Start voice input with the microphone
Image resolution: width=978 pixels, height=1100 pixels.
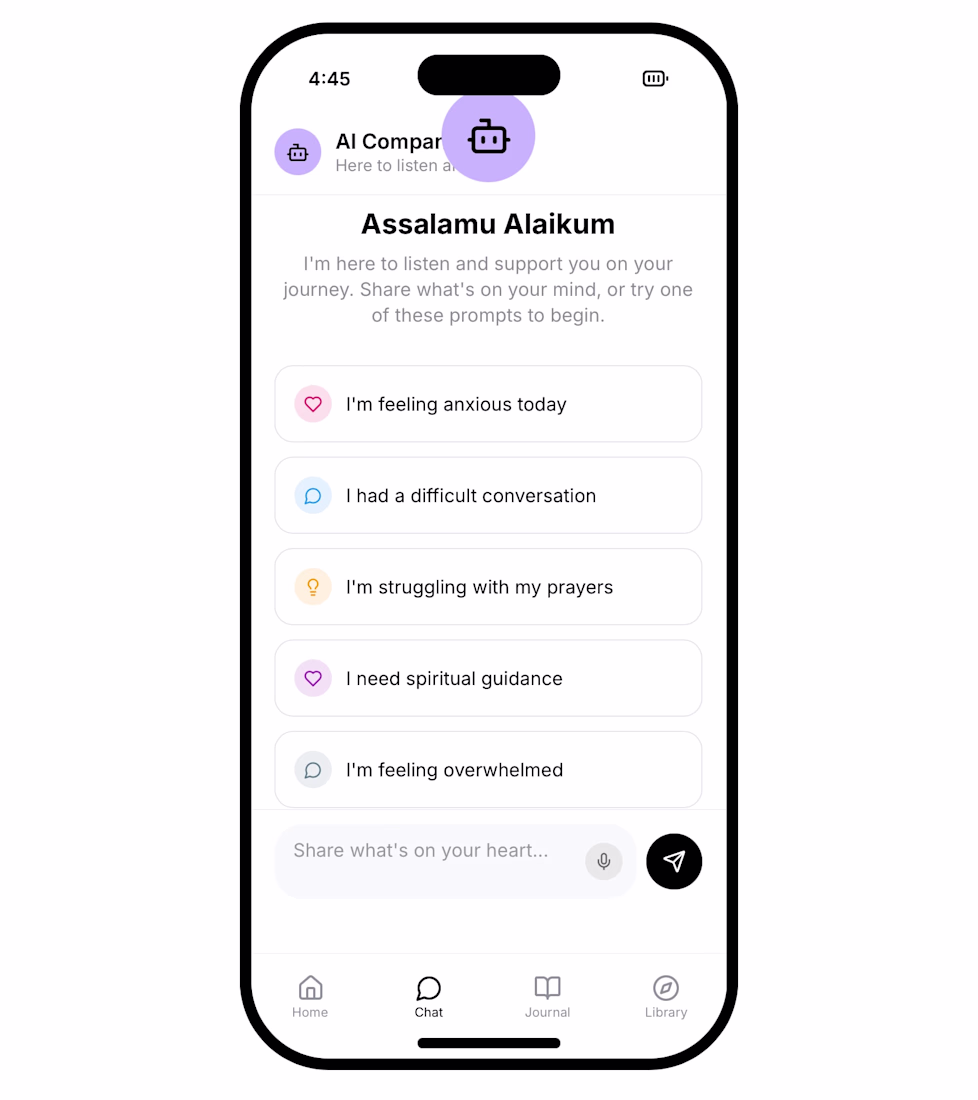coord(604,861)
